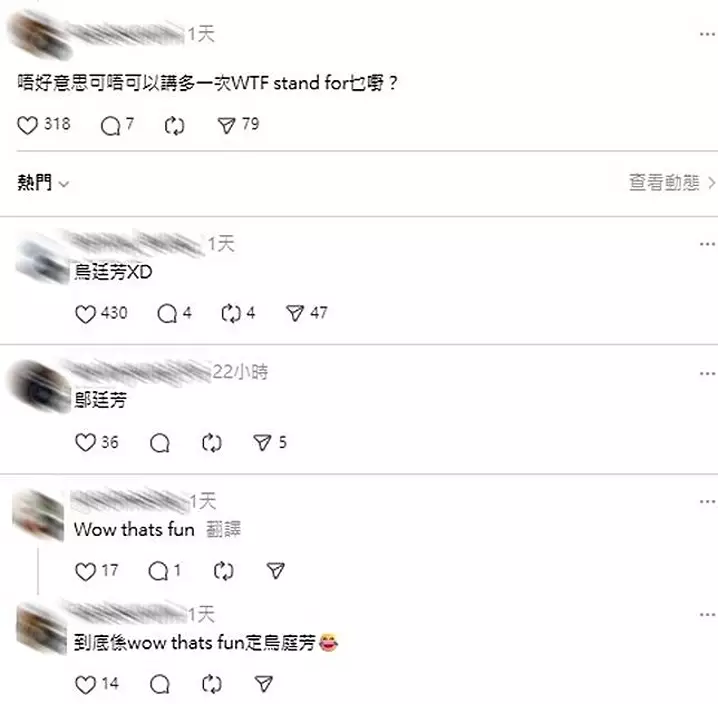Viewport: 718px width, 704px height.
Task: Like the main WTF stand for post
Action: pyautogui.click(x=28, y=125)
